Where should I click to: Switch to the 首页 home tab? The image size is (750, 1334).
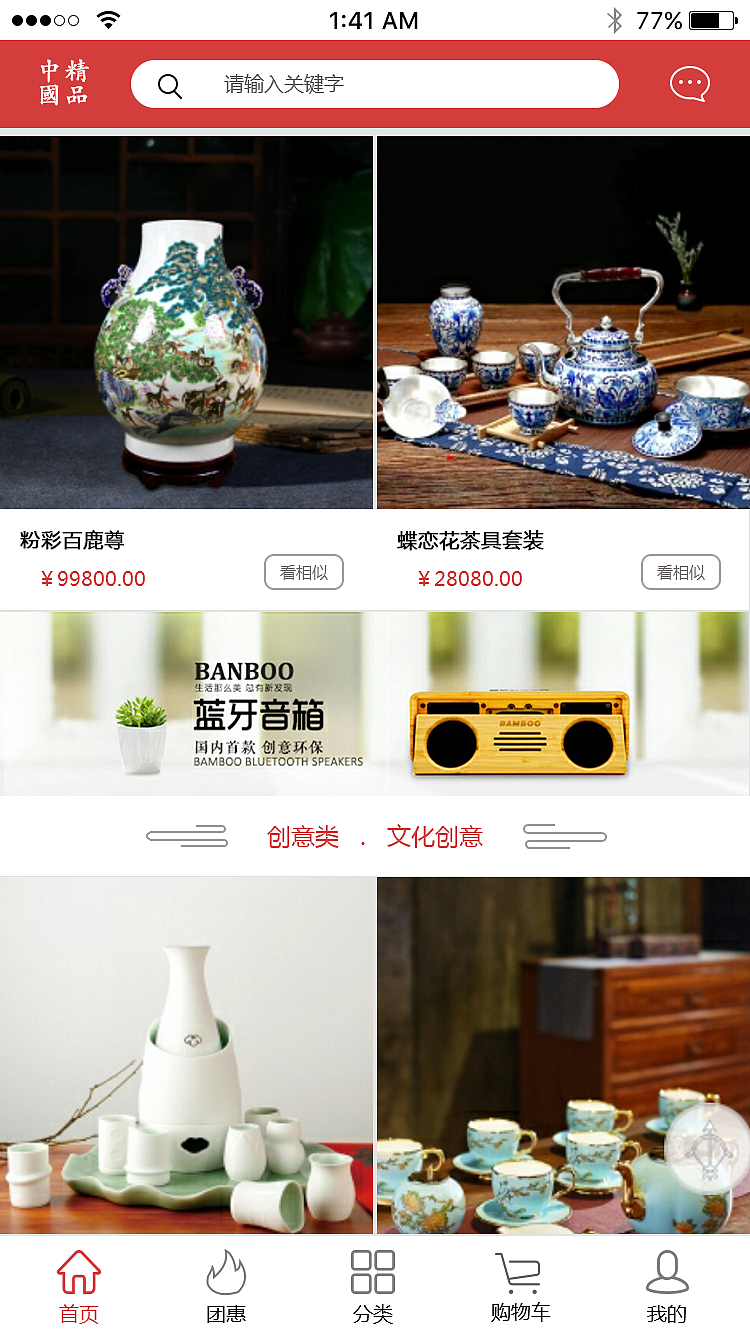[x=79, y=1286]
